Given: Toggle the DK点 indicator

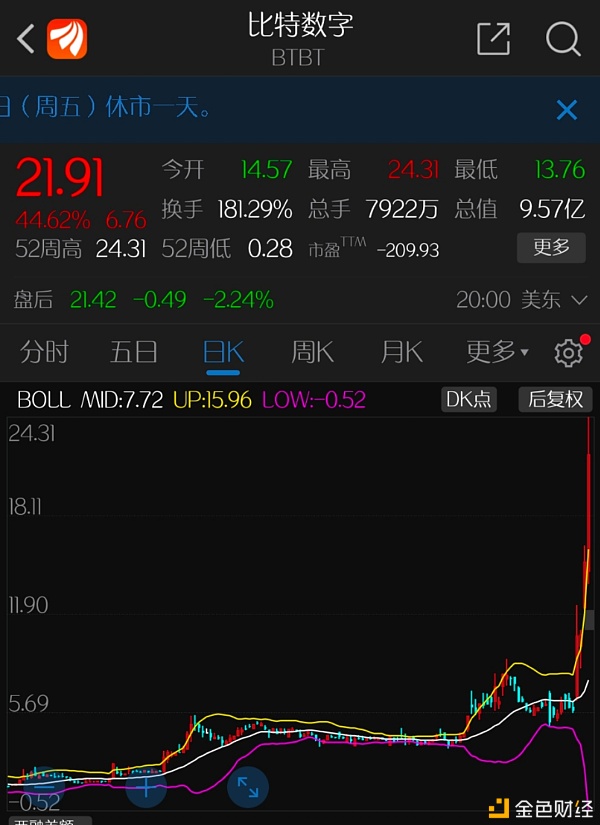Looking at the screenshot, I should pyautogui.click(x=469, y=399).
